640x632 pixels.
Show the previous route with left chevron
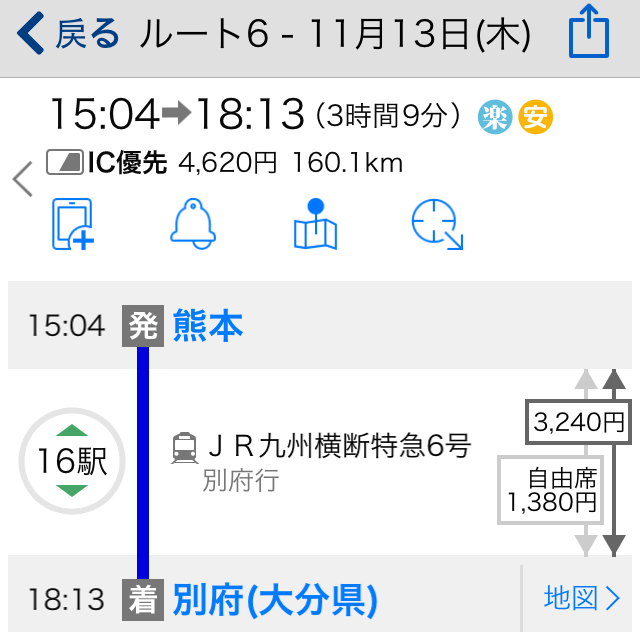tap(22, 180)
